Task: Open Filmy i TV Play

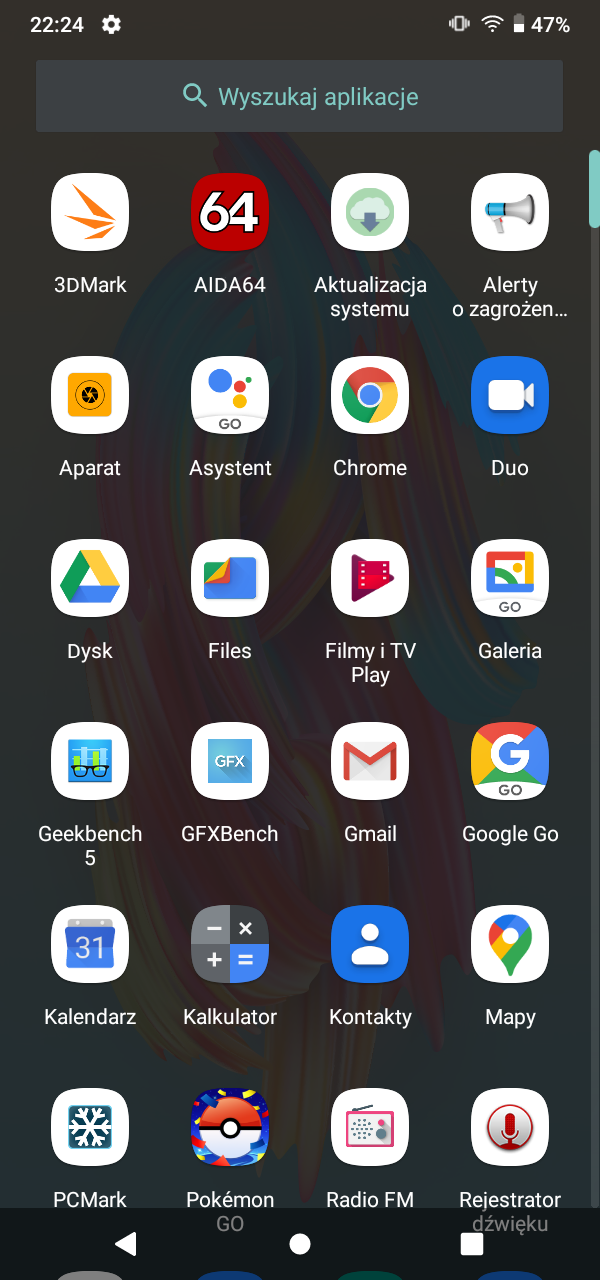Action: (x=370, y=578)
